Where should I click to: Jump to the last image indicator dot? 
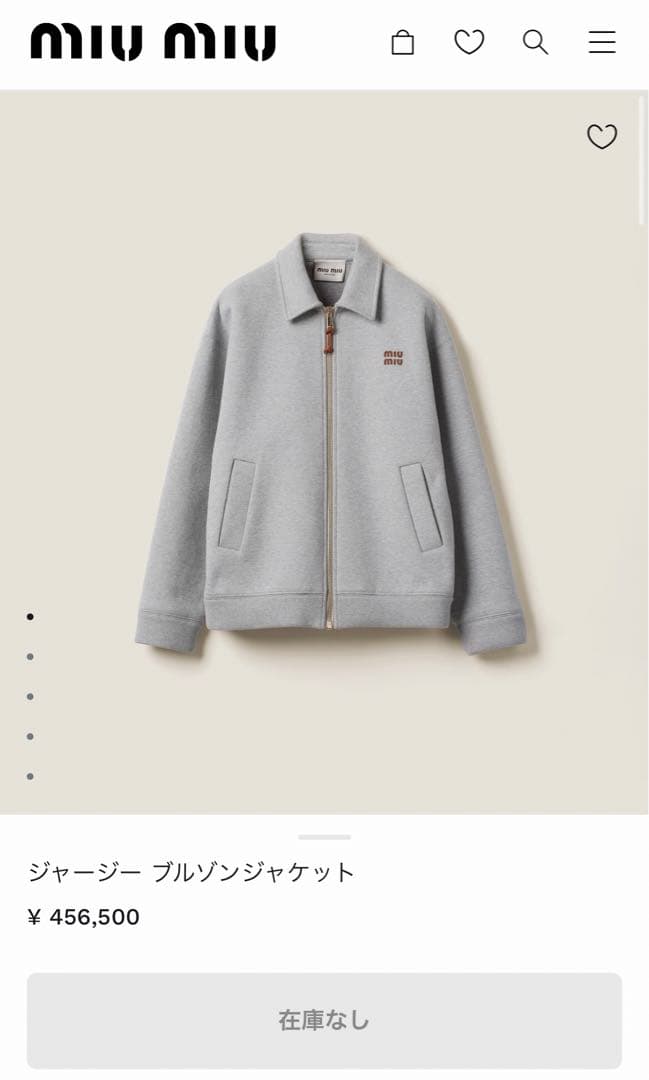30,776
